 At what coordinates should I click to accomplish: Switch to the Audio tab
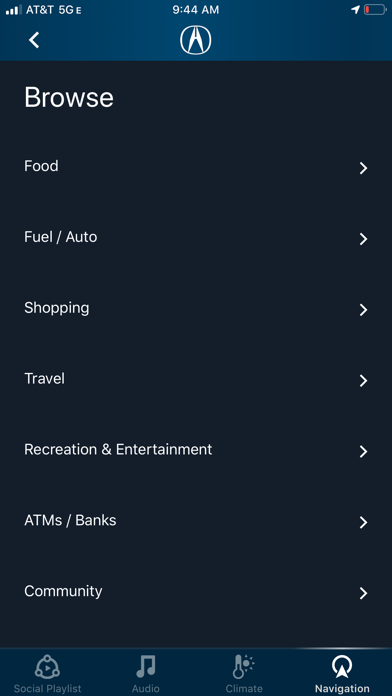click(146, 673)
